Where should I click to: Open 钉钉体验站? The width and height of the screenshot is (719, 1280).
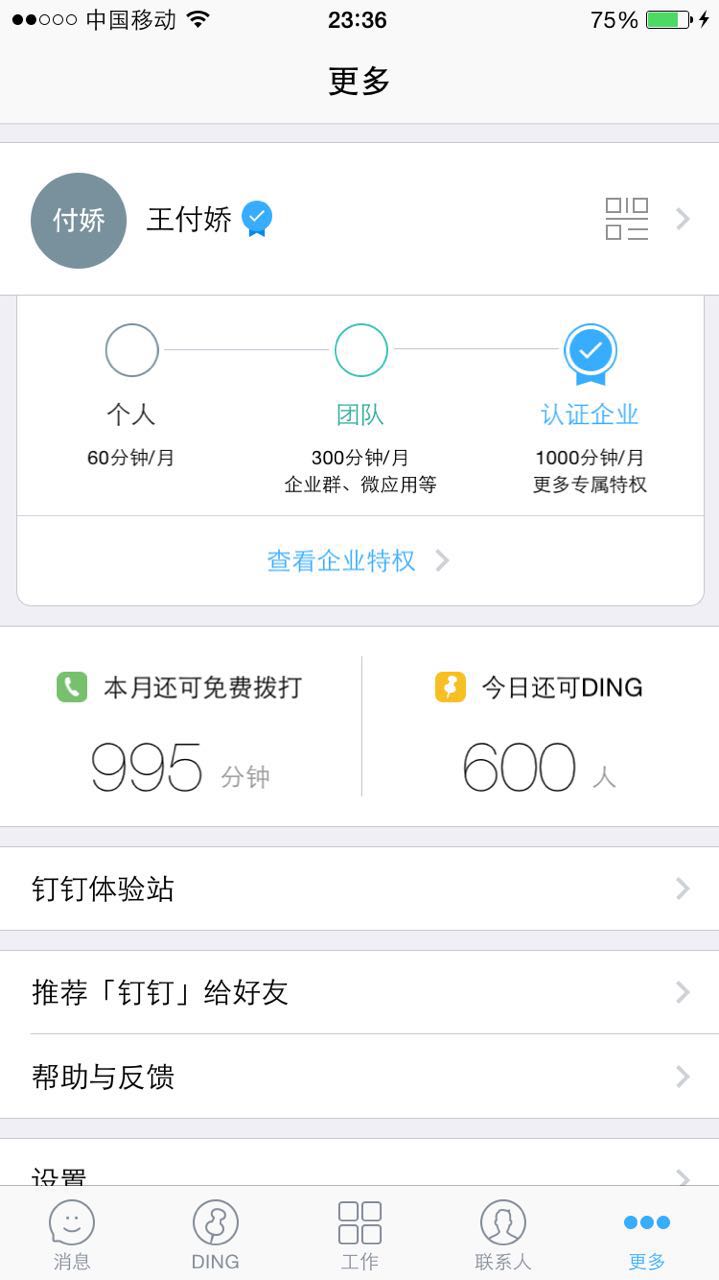tap(359, 889)
